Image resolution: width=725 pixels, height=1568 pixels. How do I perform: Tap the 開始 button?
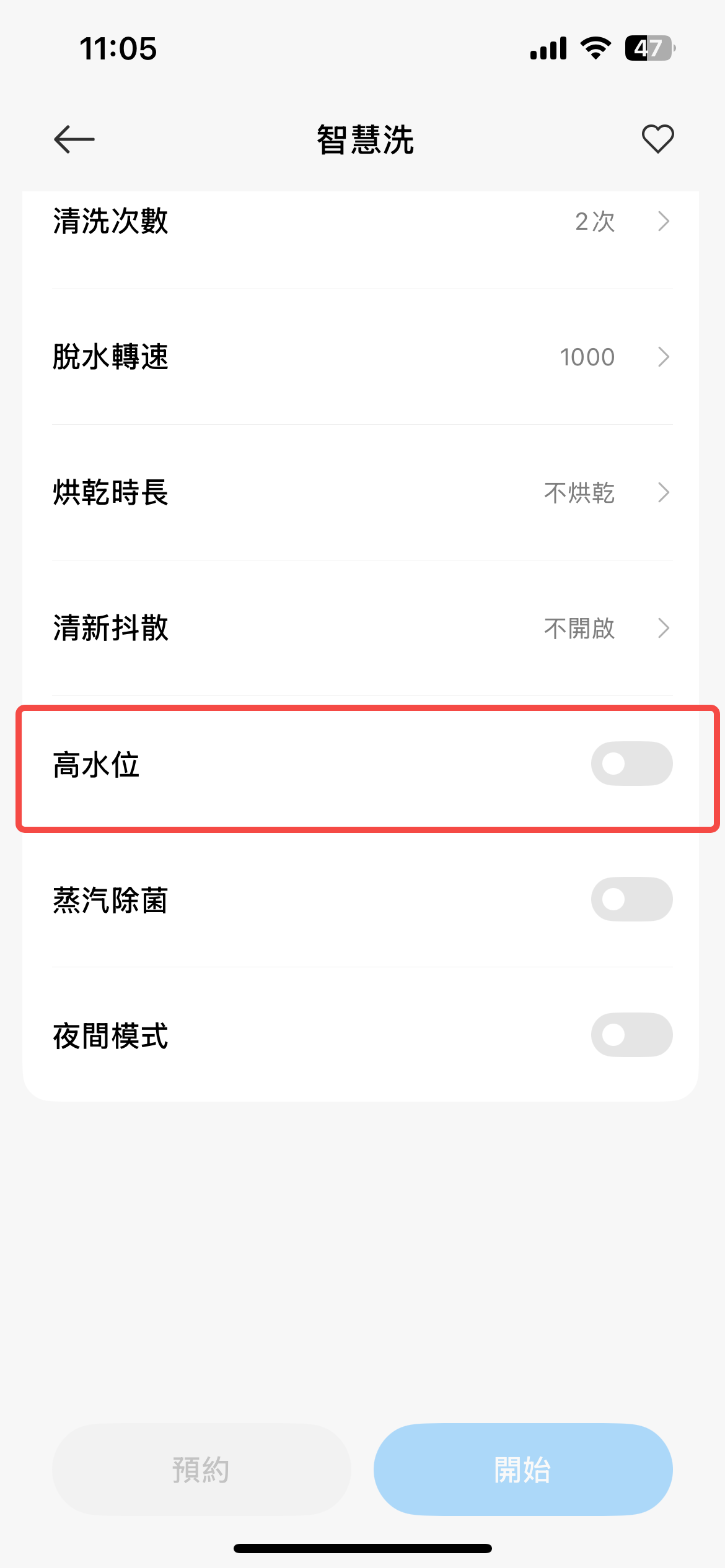click(x=523, y=1470)
